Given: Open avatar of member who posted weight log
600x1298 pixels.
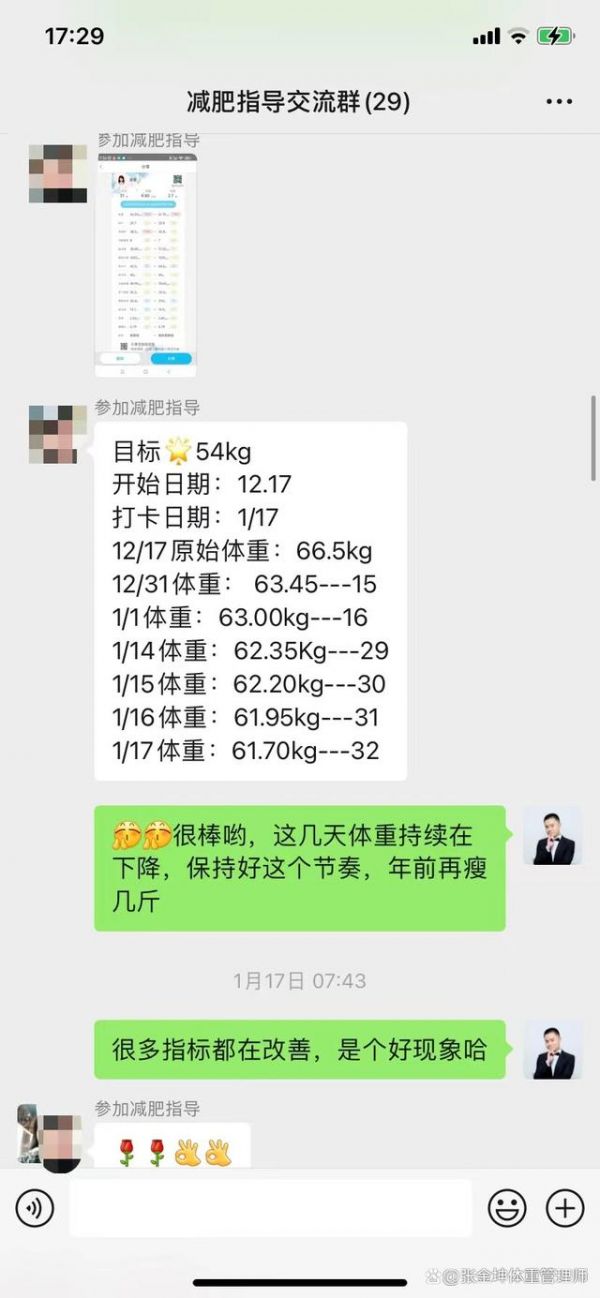Looking at the screenshot, I should click(58, 434).
